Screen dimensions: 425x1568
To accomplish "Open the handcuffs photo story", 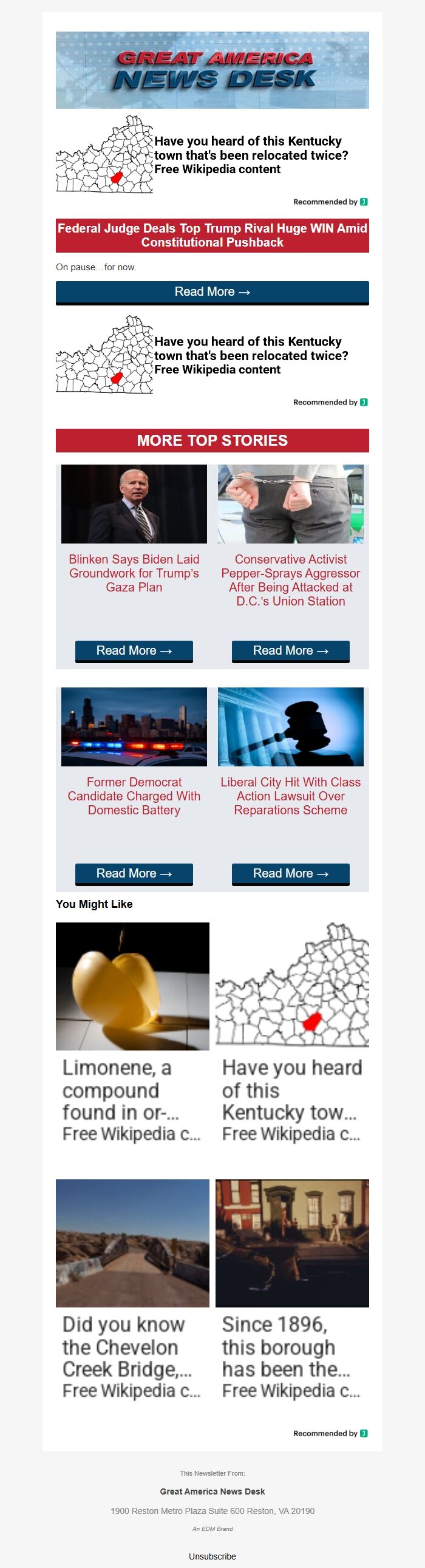I will [290, 504].
